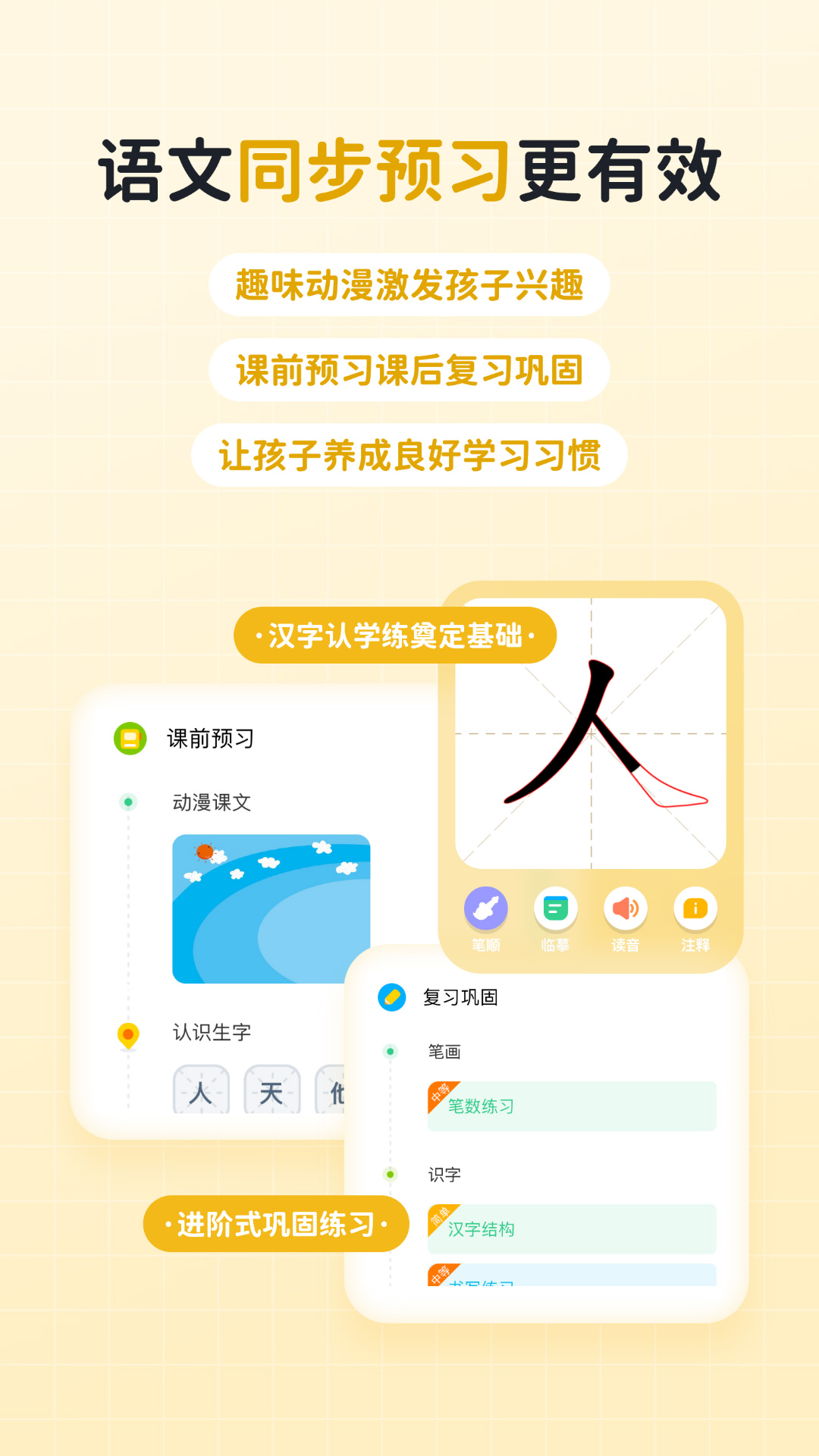The height and width of the screenshot is (1456, 819).
Task: Click the green dot beside 笔画
Action: [391, 1051]
